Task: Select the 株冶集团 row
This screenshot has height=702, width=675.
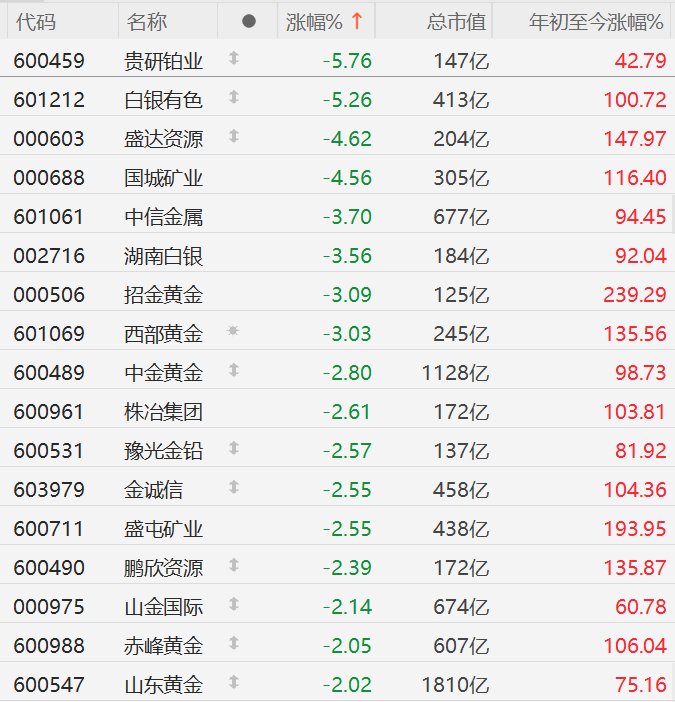Action: coord(164,412)
